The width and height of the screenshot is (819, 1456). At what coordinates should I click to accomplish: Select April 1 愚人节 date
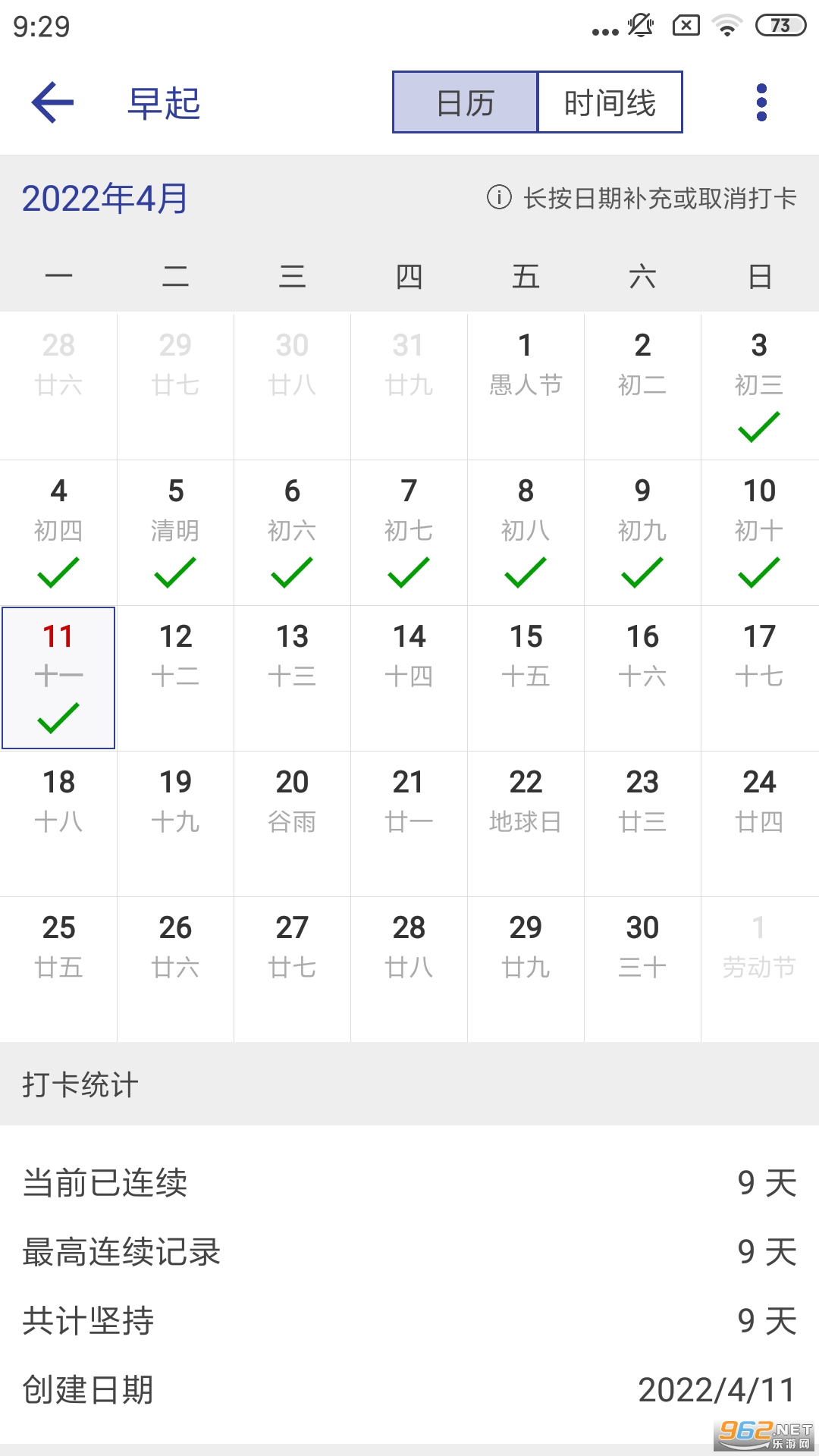point(526,386)
